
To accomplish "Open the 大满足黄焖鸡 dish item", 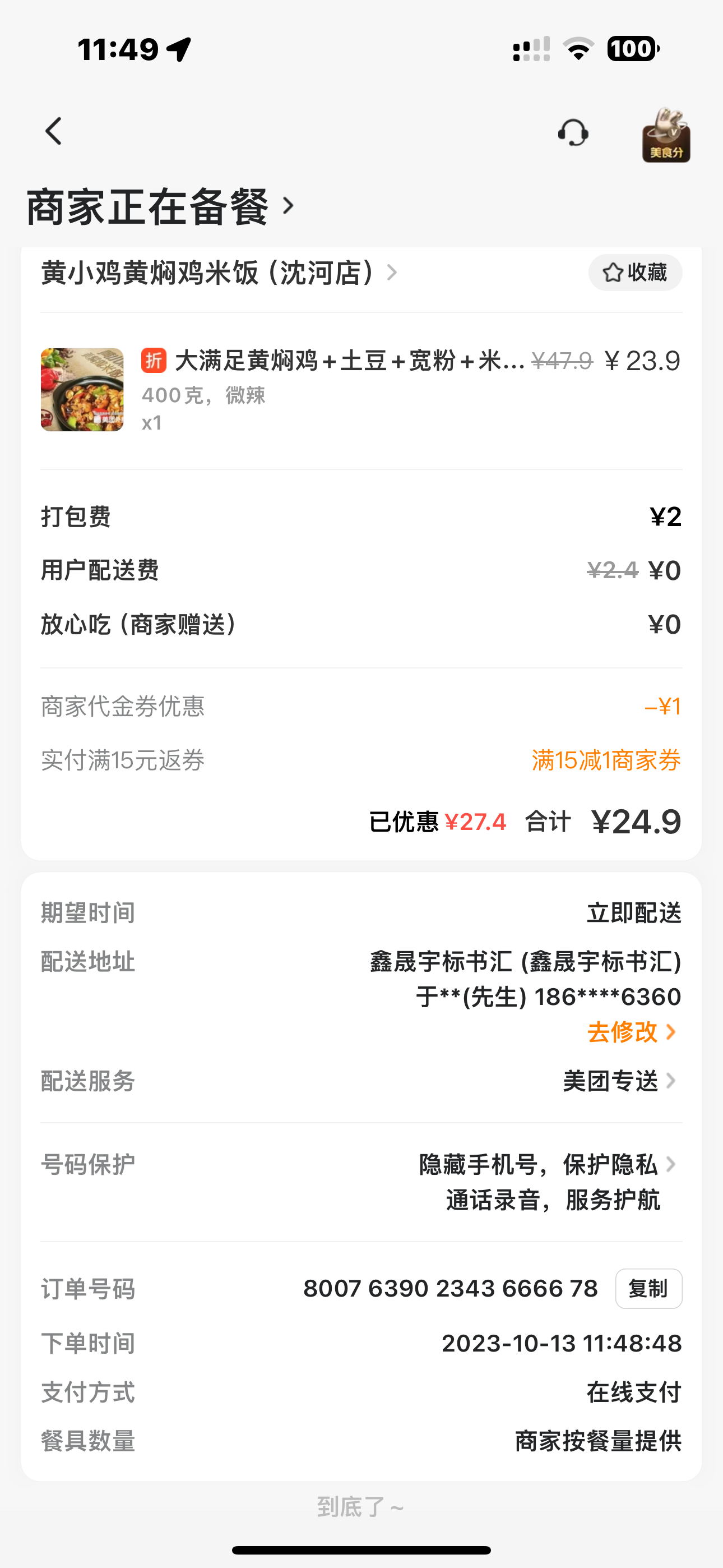I will [349, 362].
